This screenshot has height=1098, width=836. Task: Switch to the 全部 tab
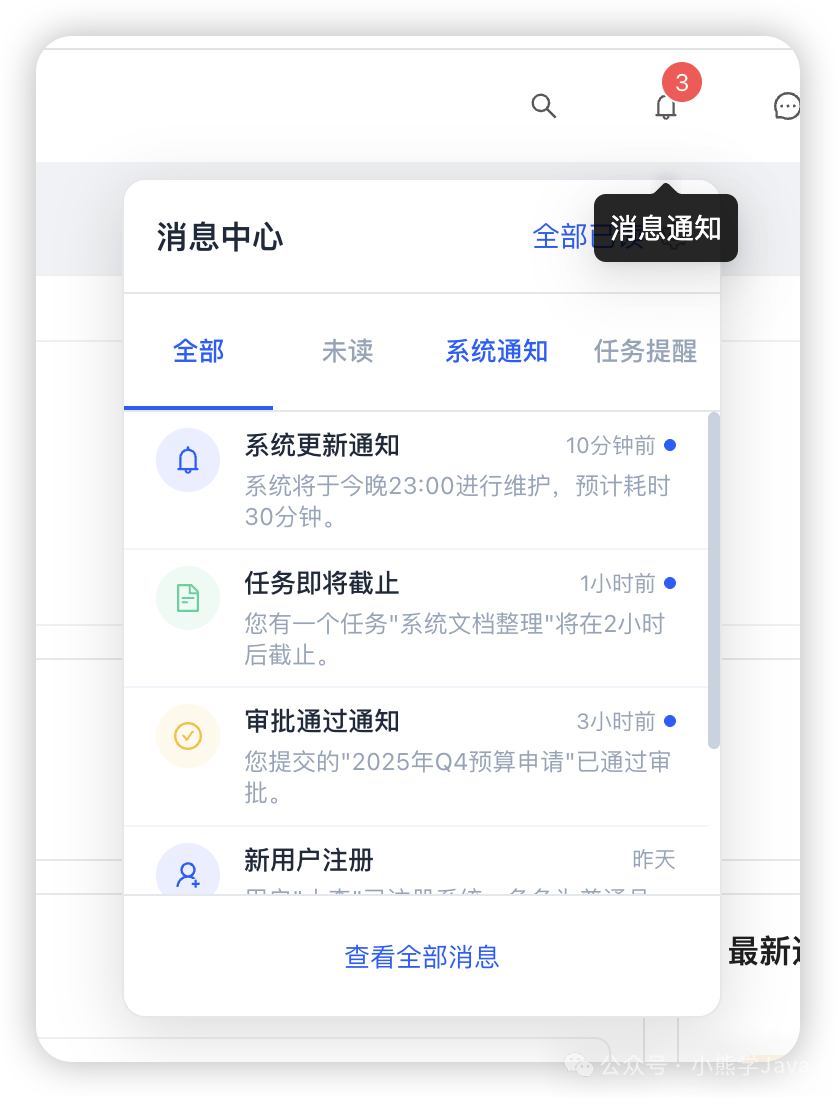click(198, 352)
